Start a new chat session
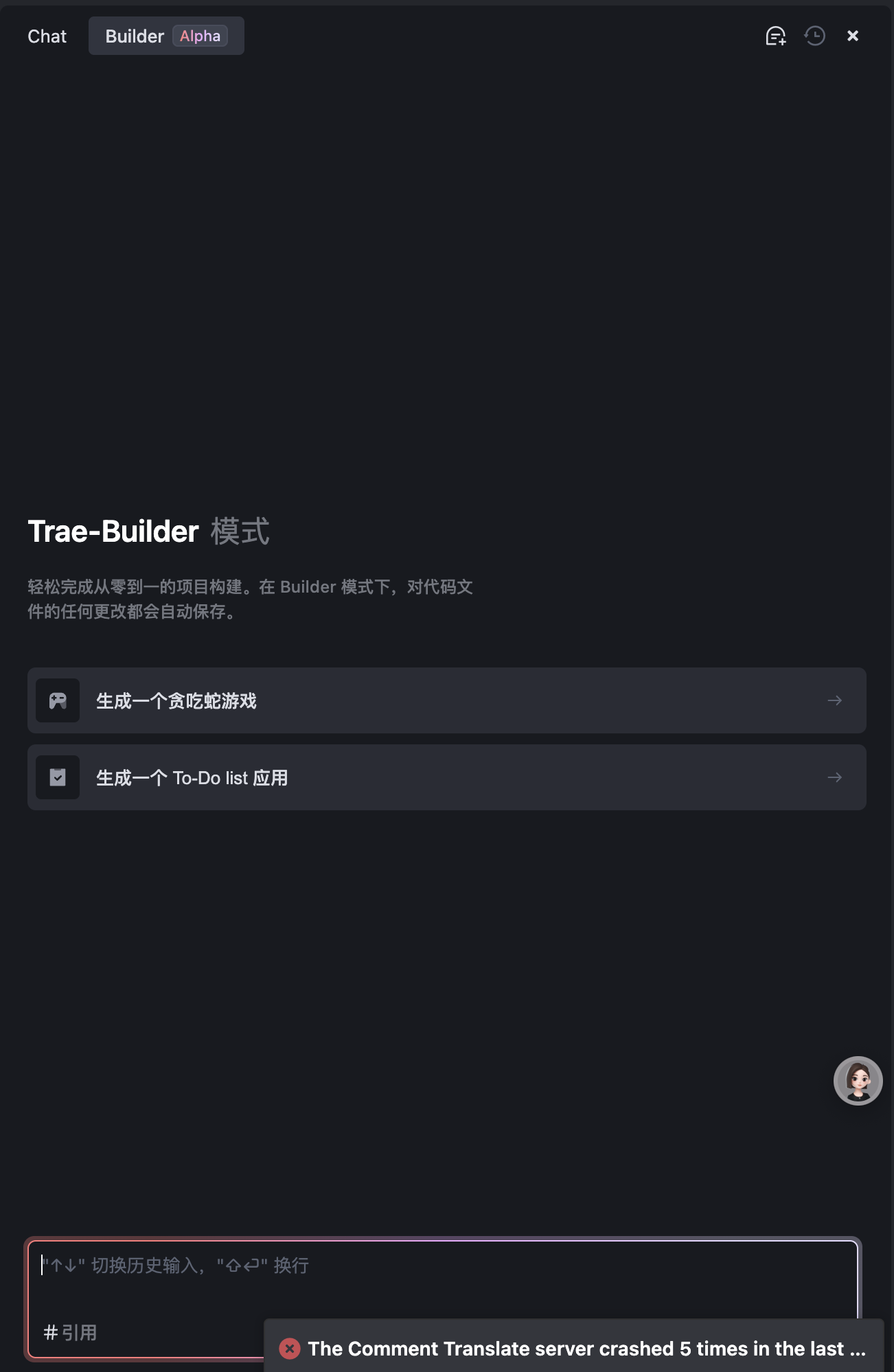Screen dimensions: 894x1372 [x=775, y=36]
